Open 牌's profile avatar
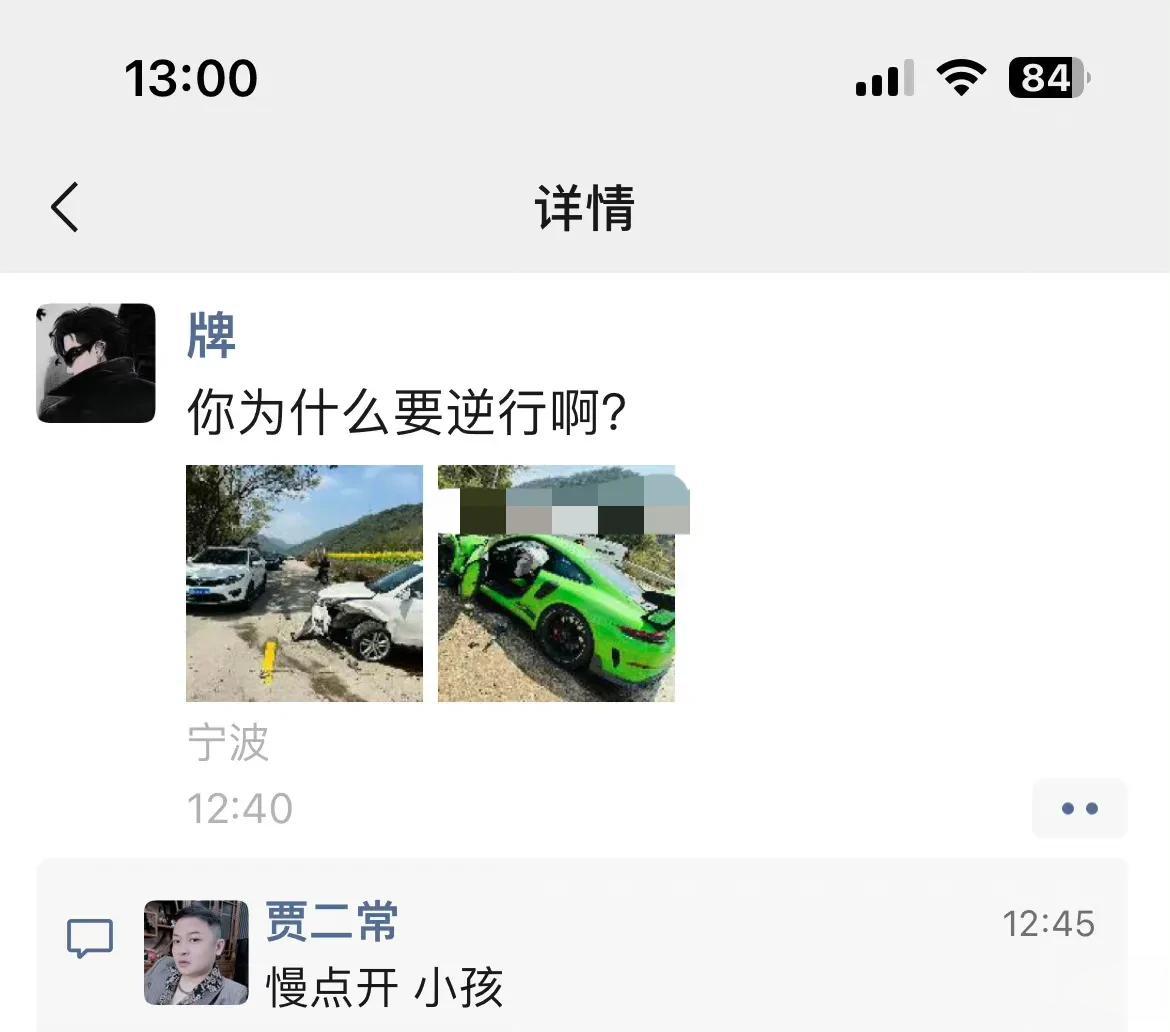The image size is (1170, 1032). pos(96,363)
